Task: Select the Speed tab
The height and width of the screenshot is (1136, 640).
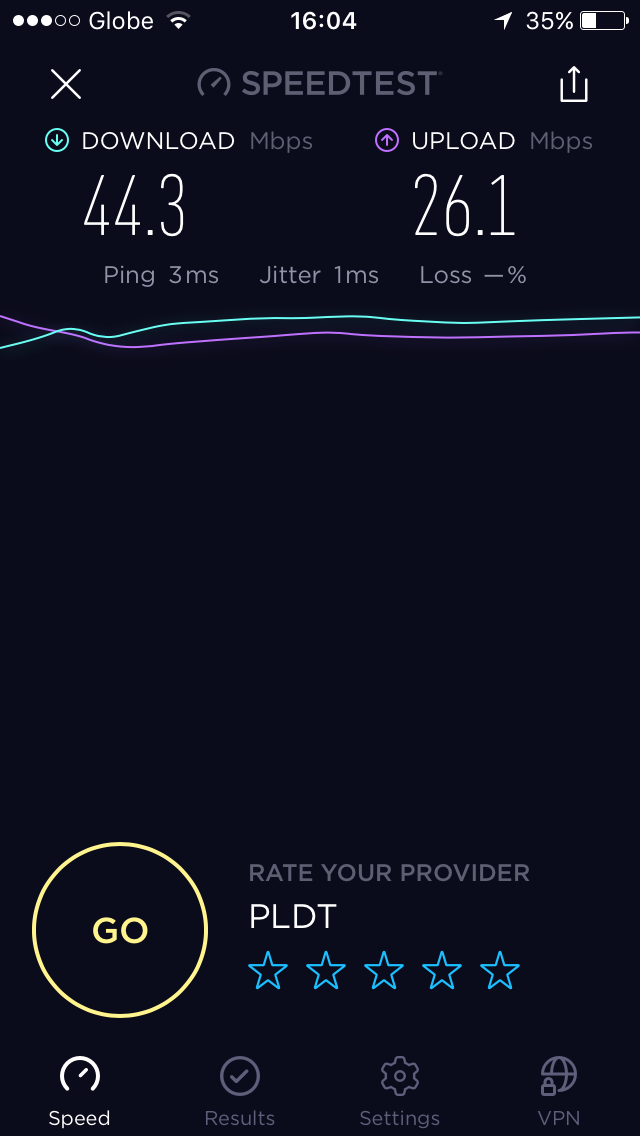Action: 80,1091
